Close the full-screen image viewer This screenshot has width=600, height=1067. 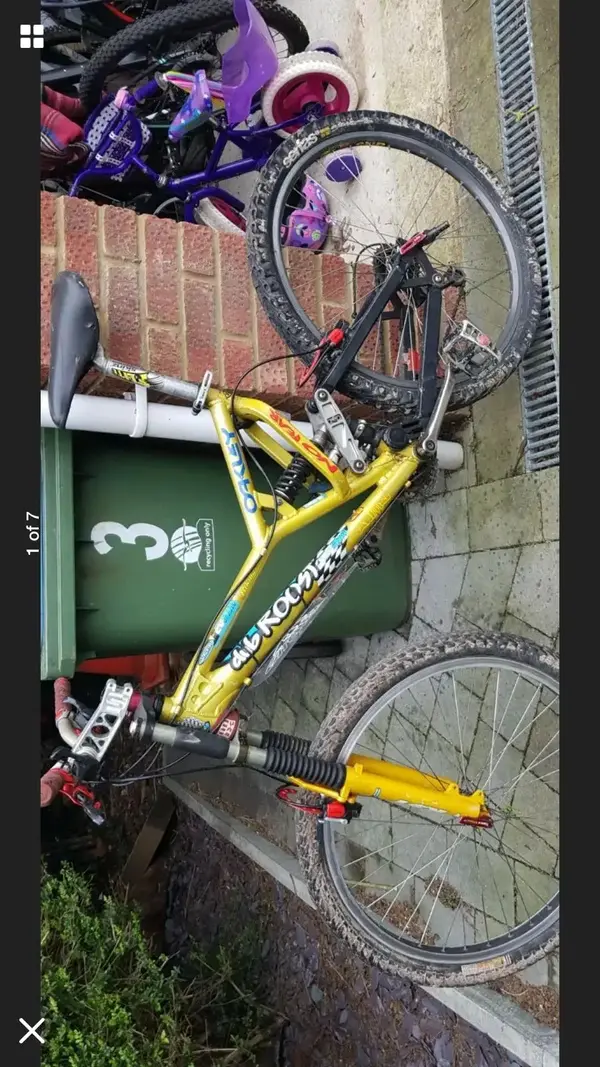32,1030
